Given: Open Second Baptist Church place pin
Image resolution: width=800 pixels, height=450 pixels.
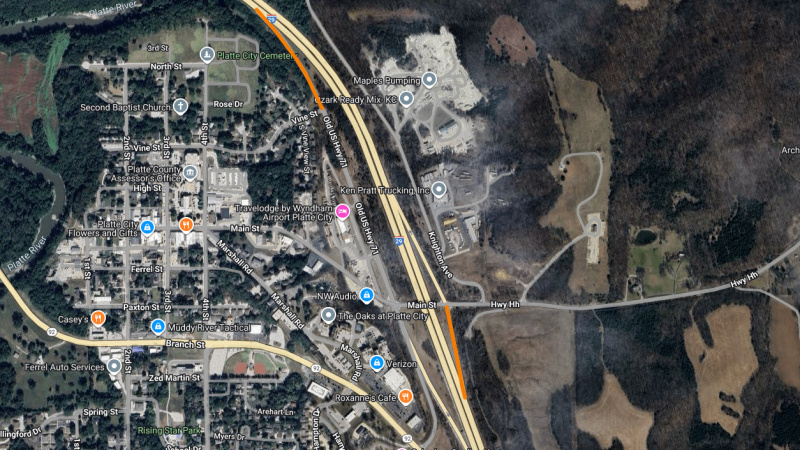Looking at the screenshot, I should (x=181, y=105).
